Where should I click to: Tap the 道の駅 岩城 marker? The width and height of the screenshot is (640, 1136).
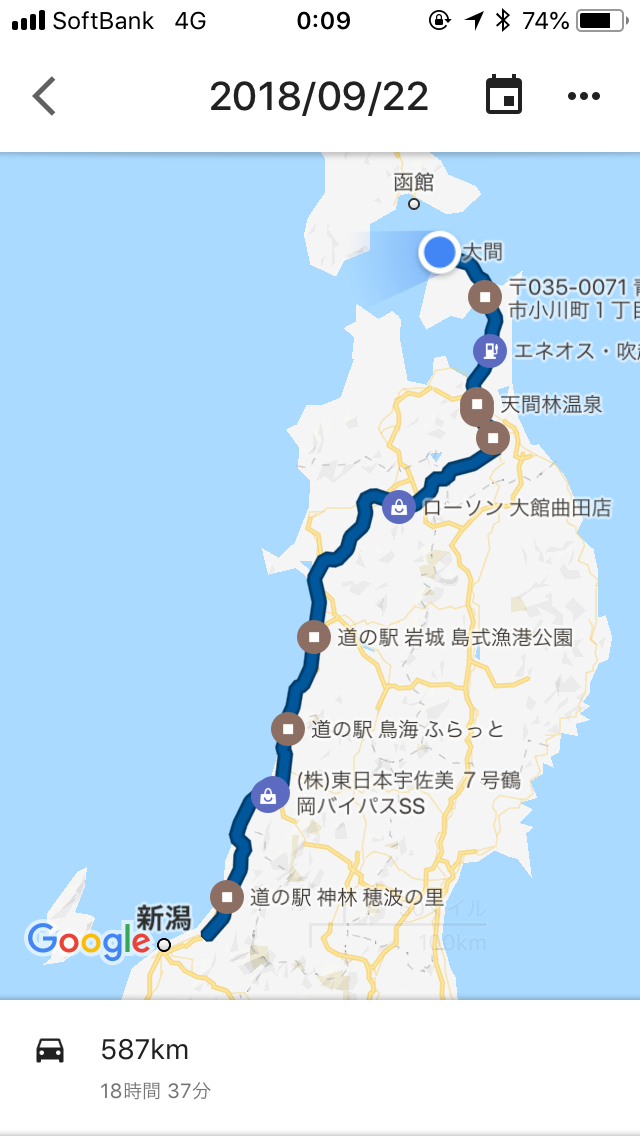[314, 637]
